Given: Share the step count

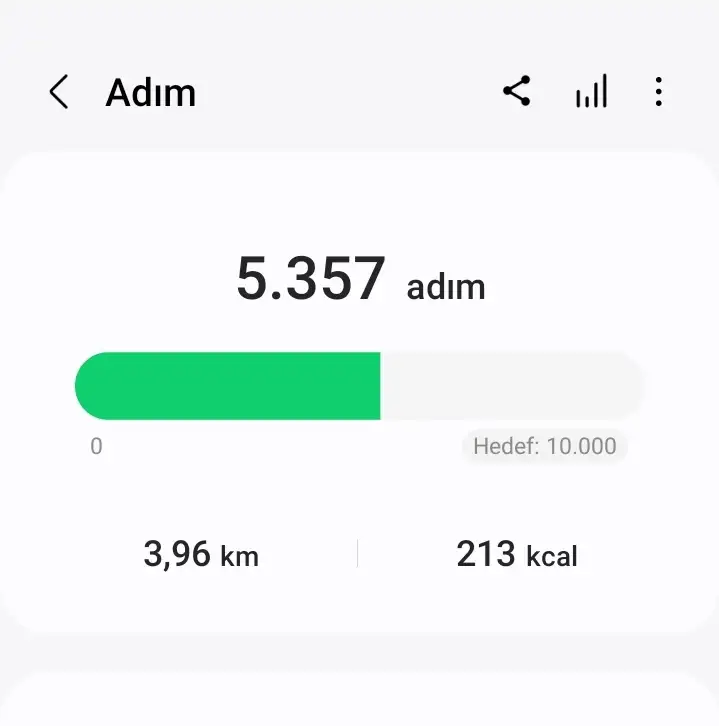Looking at the screenshot, I should [516, 92].
